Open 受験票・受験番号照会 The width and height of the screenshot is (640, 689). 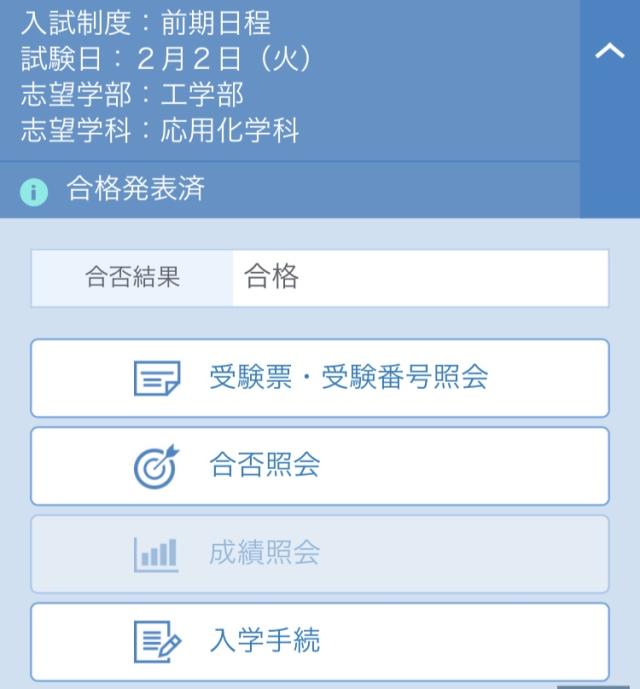click(x=320, y=378)
